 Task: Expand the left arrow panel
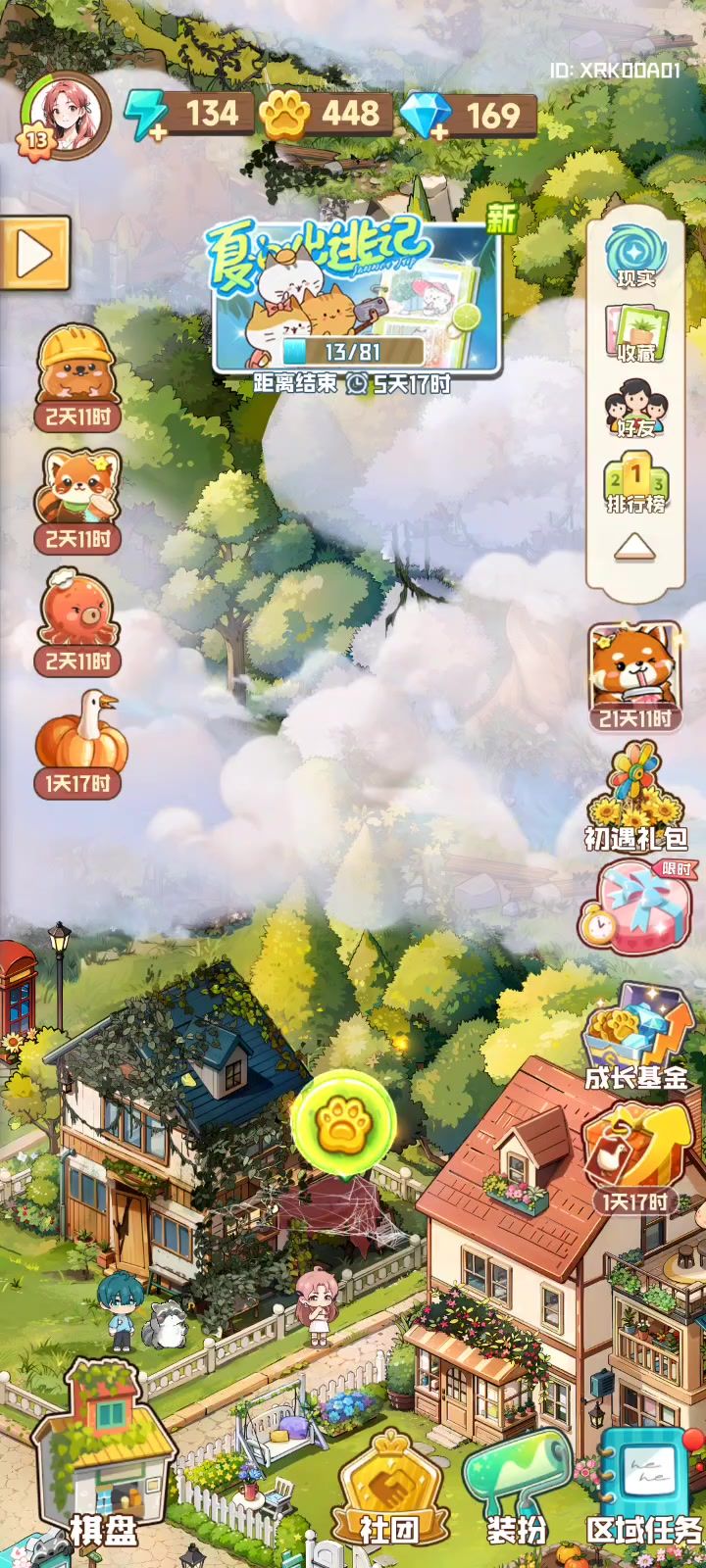point(34,254)
